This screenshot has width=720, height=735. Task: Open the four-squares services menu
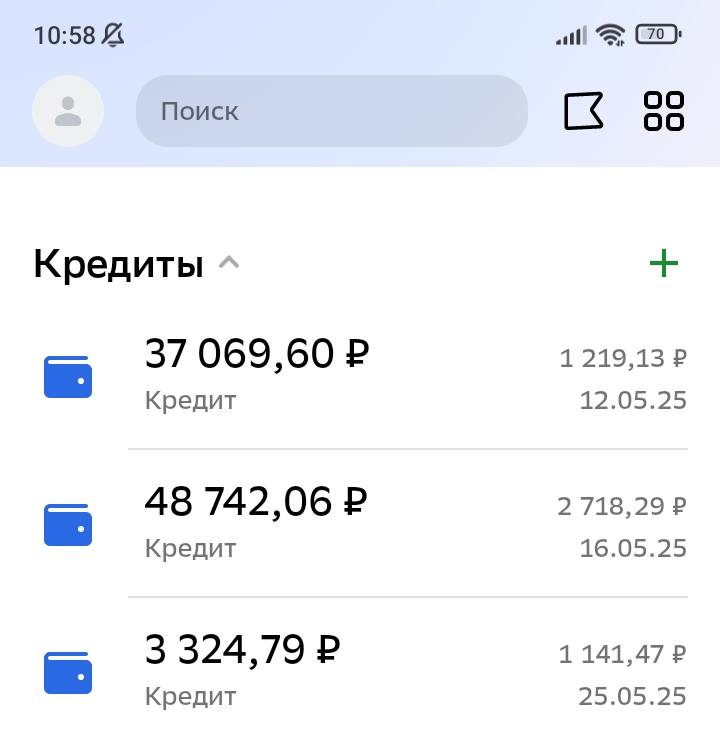[664, 111]
